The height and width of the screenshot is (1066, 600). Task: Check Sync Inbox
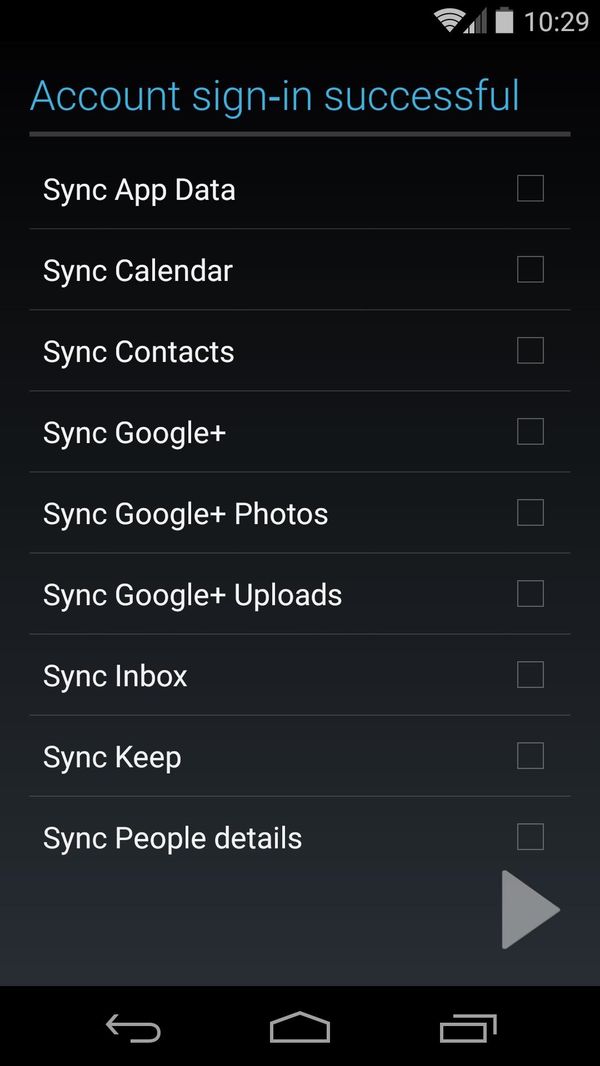click(x=530, y=674)
